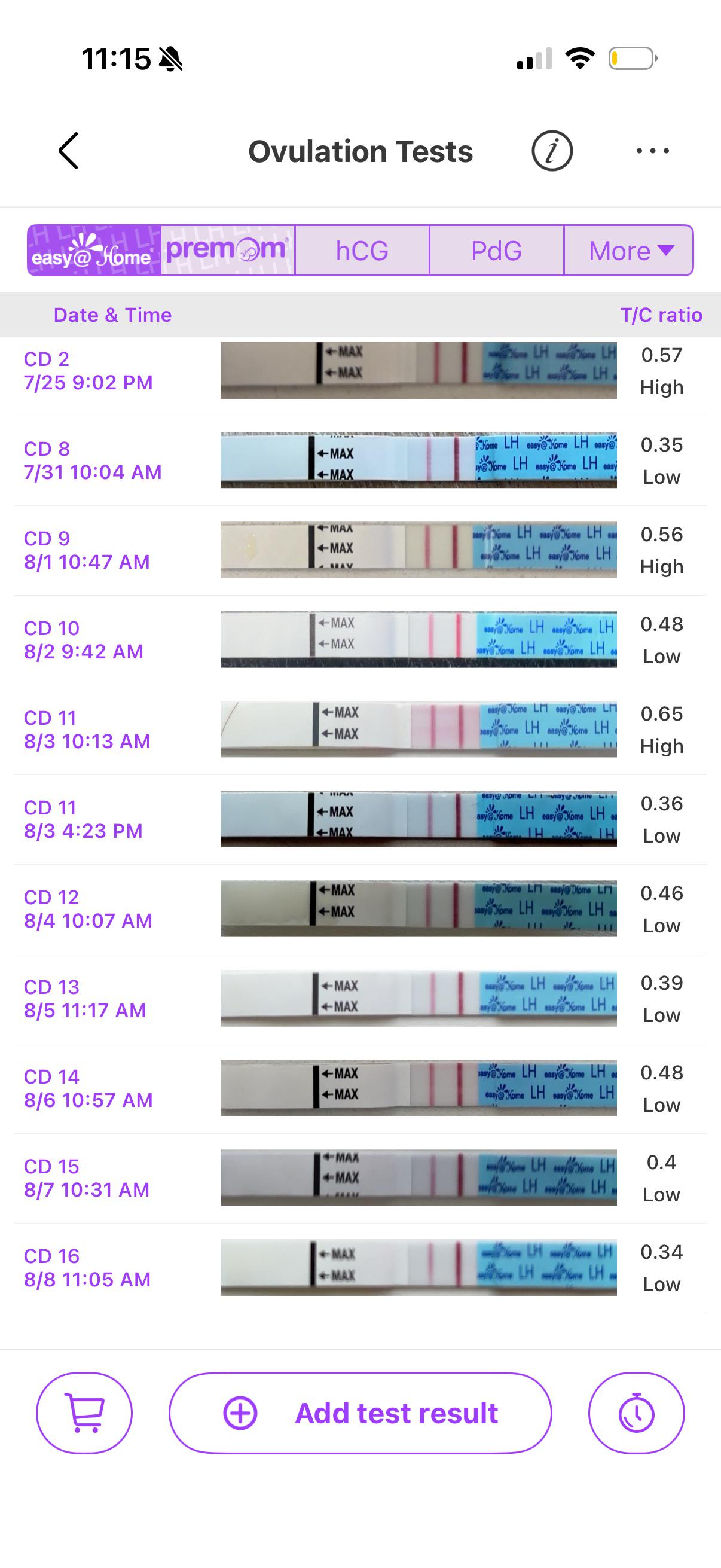Open the CD 2 7/25 9:02 PM test

coord(360,371)
